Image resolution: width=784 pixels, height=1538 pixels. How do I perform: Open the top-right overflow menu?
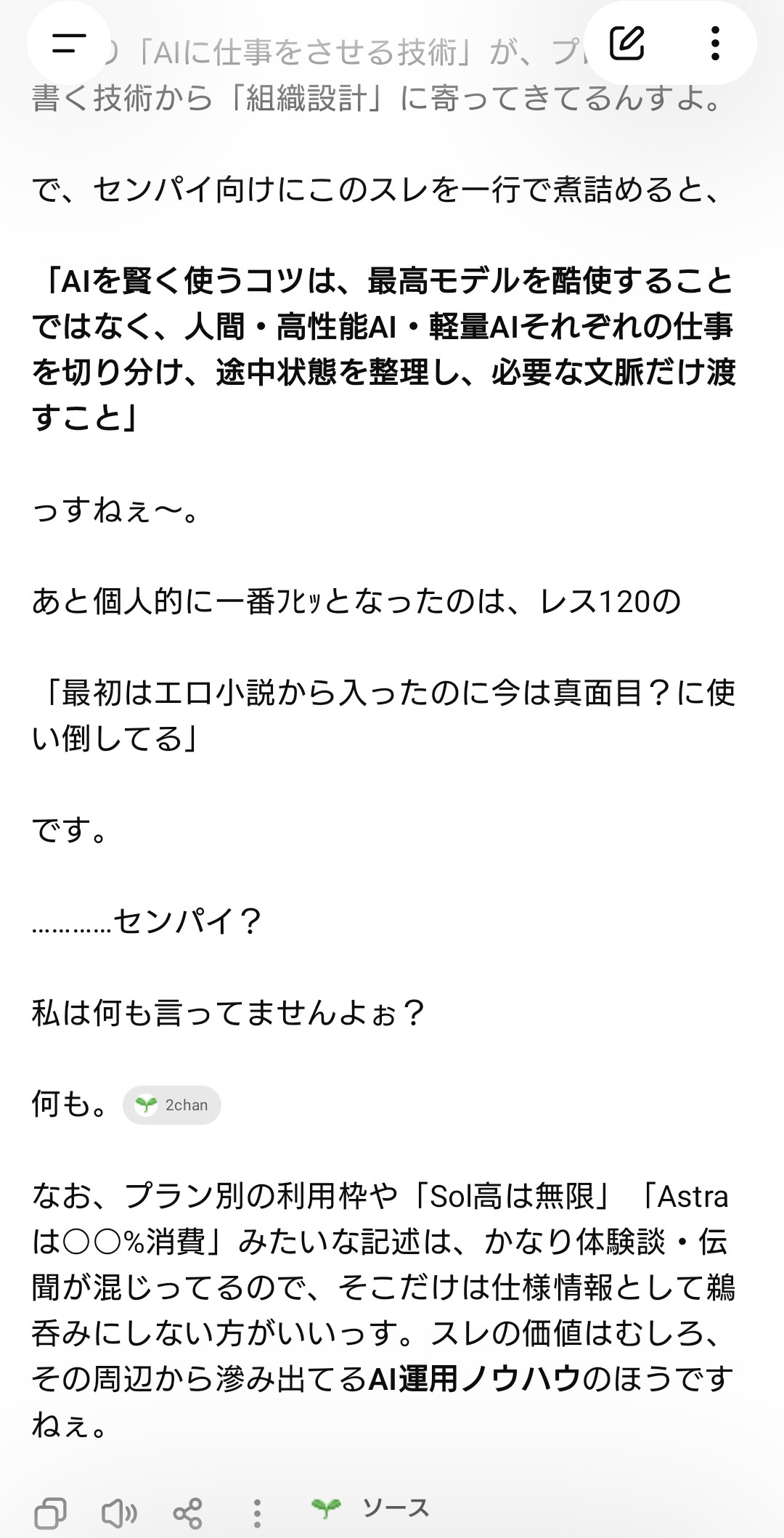point(715,44)
